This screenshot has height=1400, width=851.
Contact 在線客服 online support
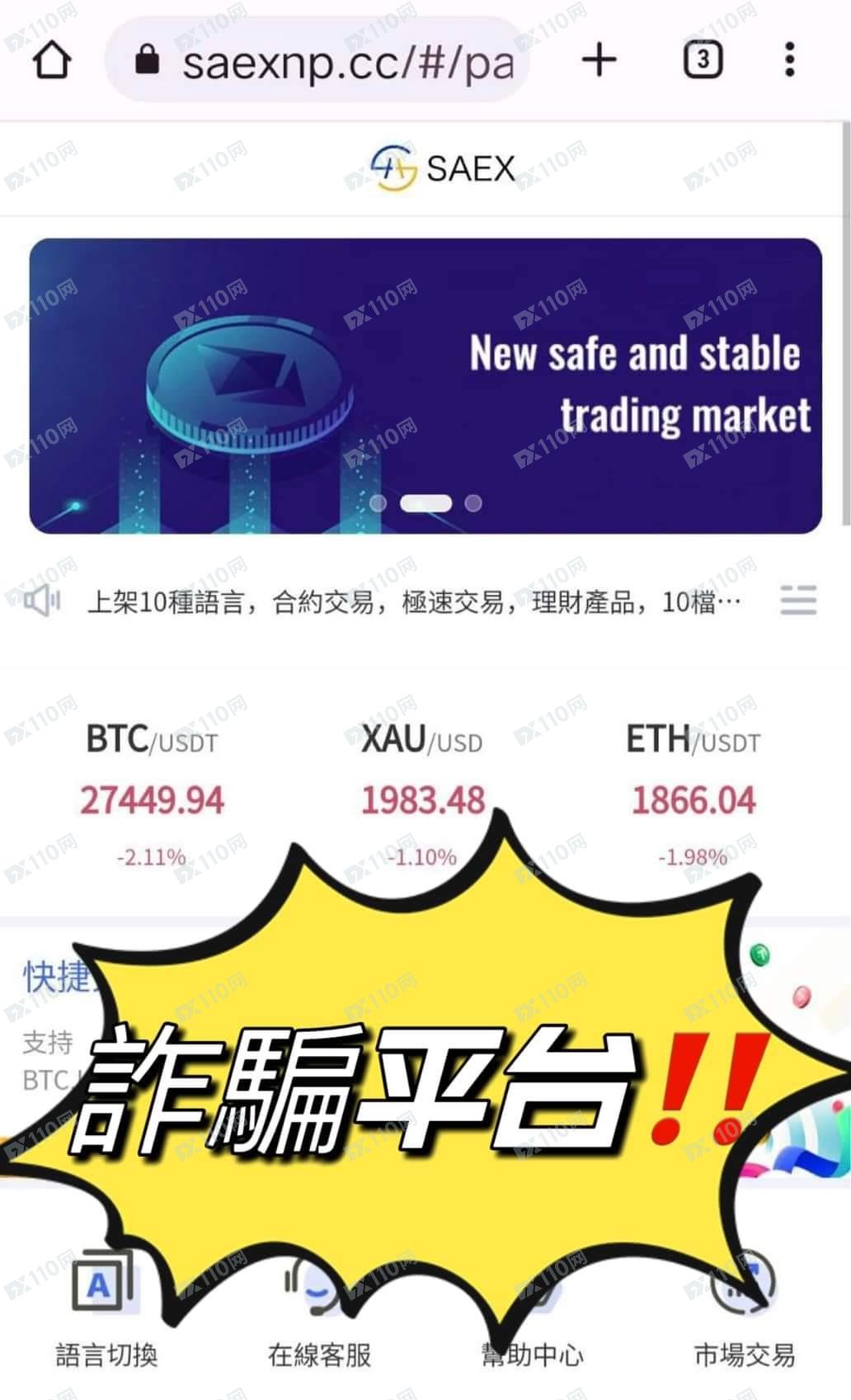click(x=318, y=1353)
